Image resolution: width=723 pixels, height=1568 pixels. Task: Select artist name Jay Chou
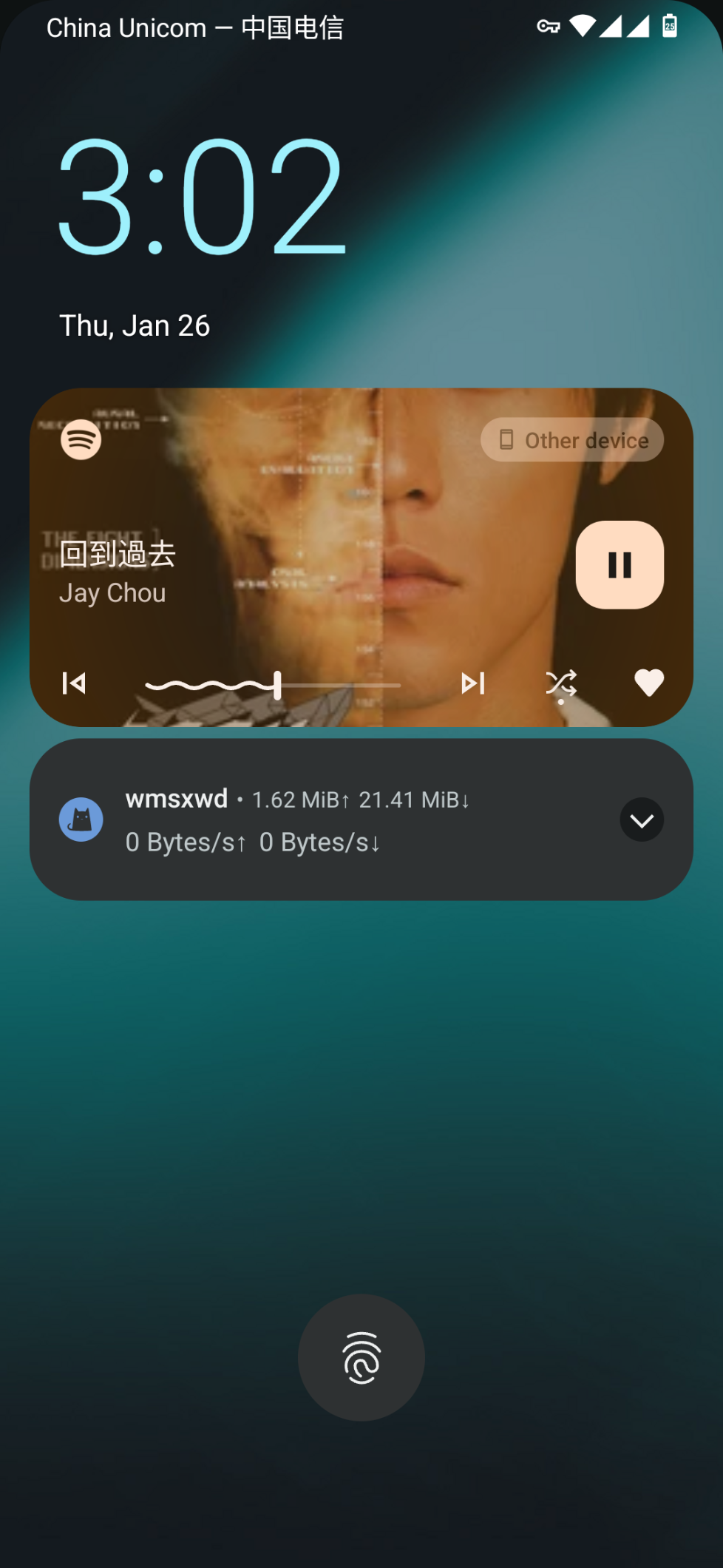[x=112, y=592]
